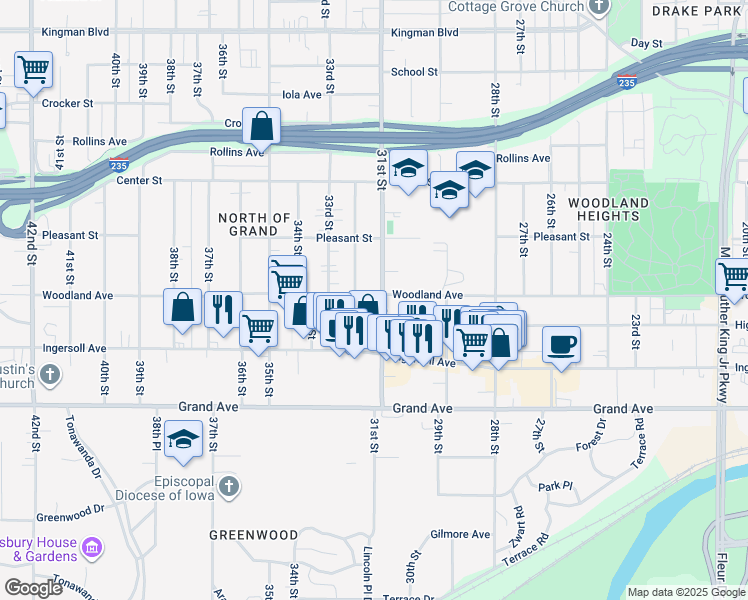Open the Google logo link
748x600 pixels.
click(33, 588)
